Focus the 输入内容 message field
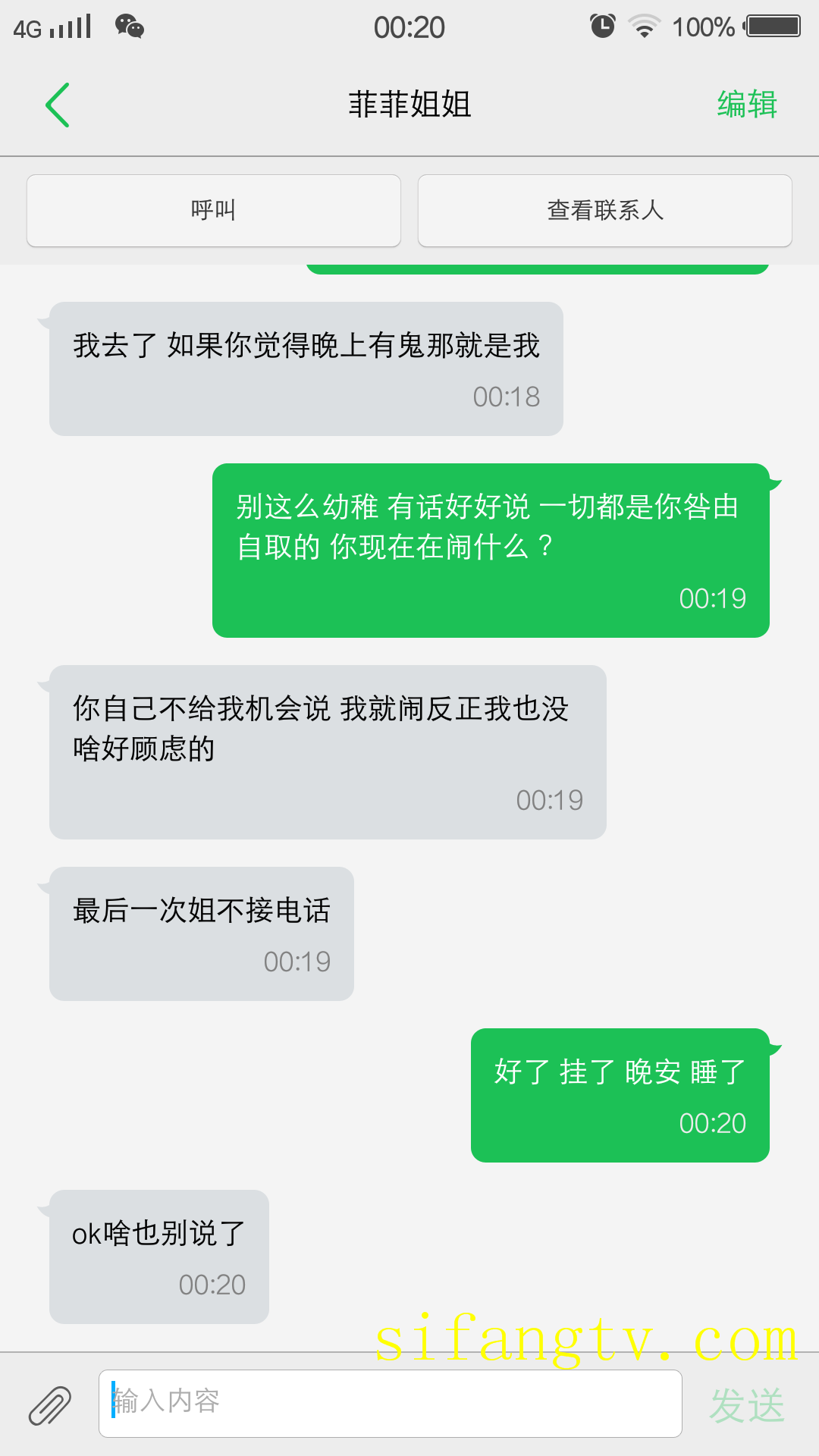Screen dimensions: 819x1456 (390, 1403)
